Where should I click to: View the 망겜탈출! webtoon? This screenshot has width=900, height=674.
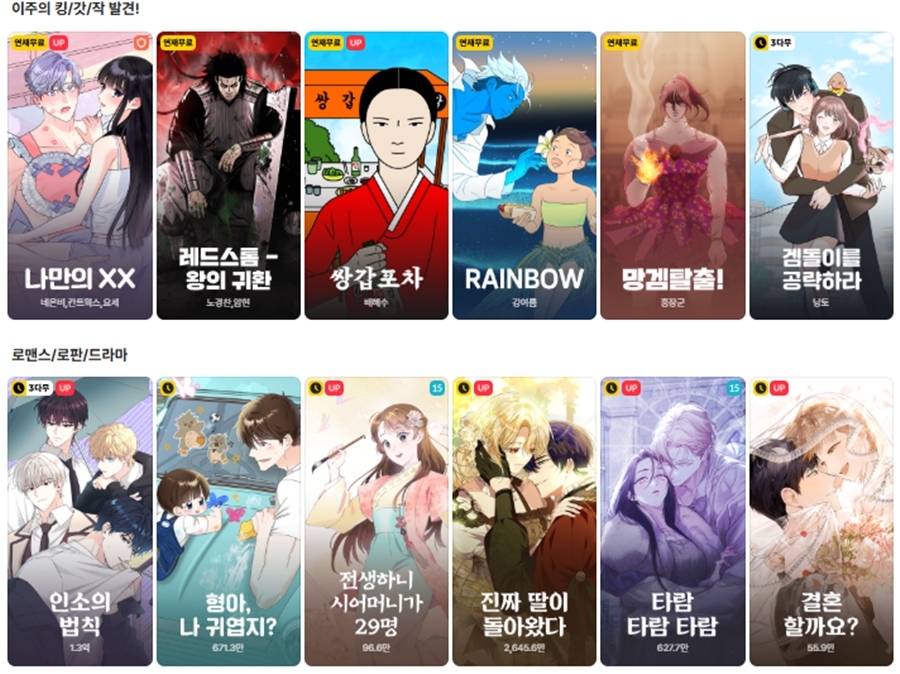click(x=672, y=176)
